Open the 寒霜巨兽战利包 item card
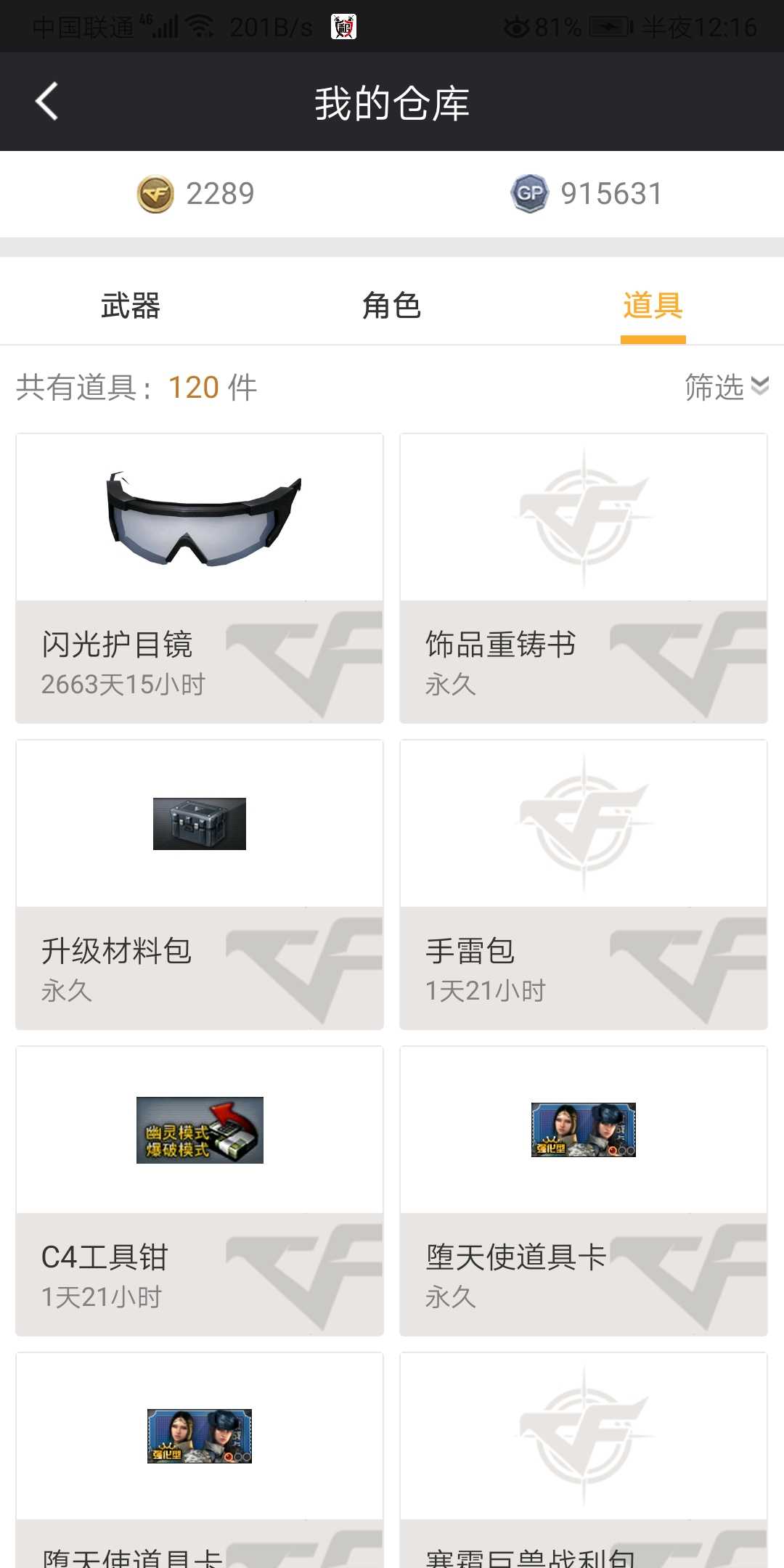 (584, 1459)
